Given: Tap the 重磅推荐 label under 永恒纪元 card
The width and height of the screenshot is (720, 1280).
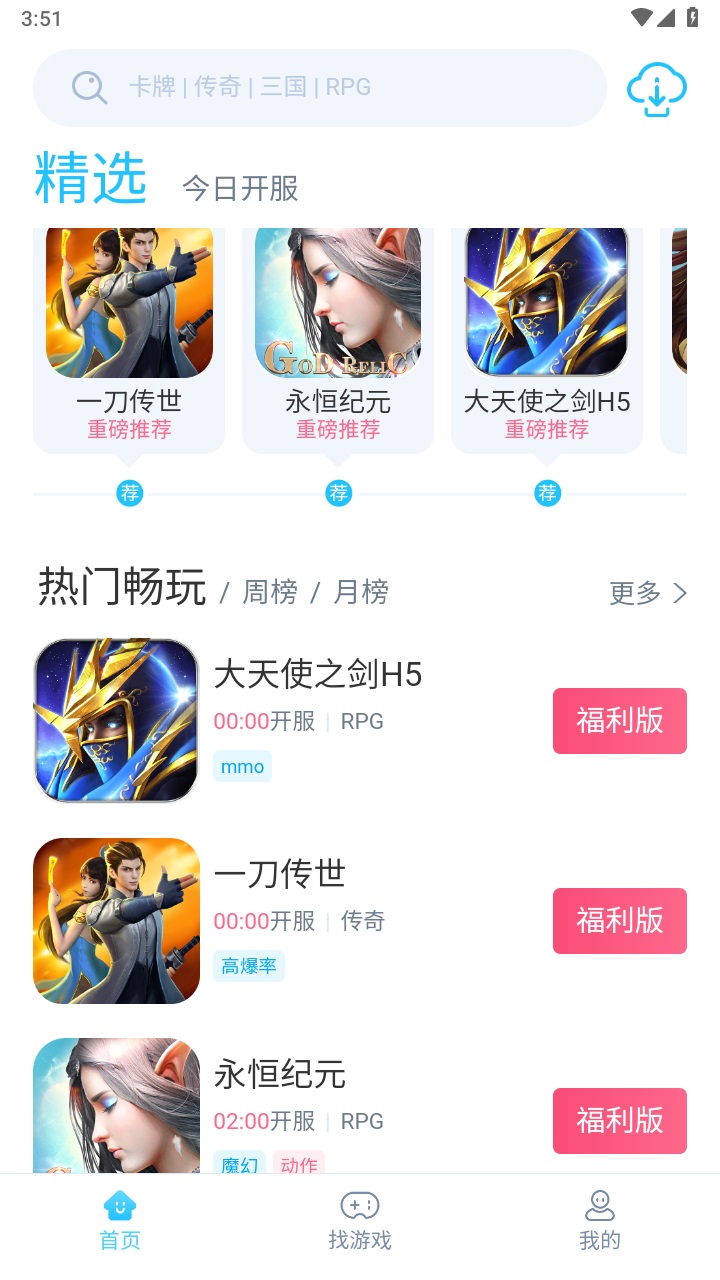Looking at the screenshot, I should pyautogui.click(x=338, y=430).
